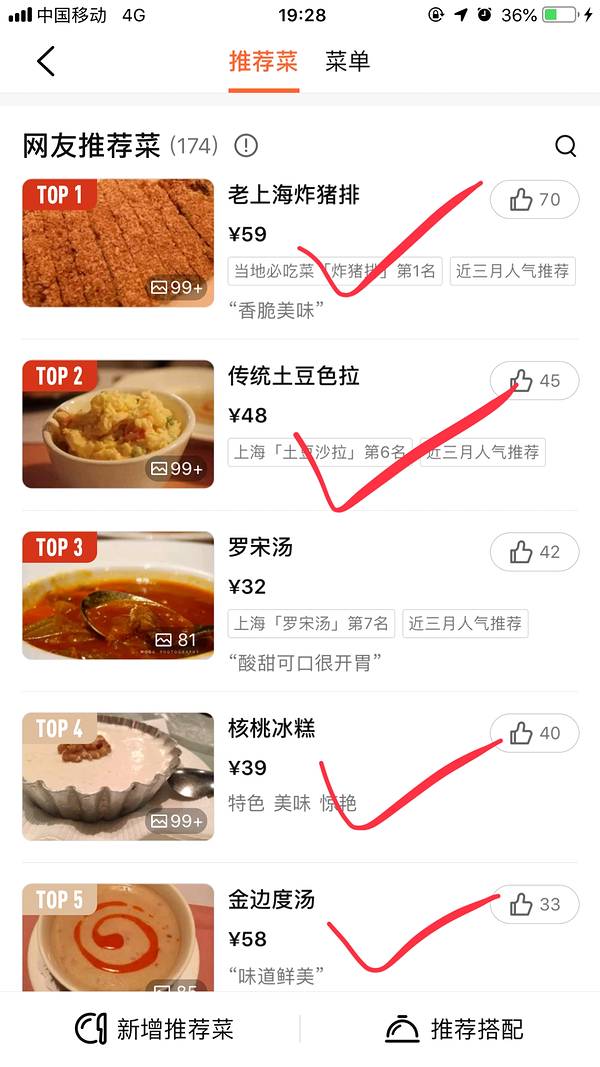600x1067 pixels.
Task: View the 核桃冰糕 dish photo
Action: 118,776
